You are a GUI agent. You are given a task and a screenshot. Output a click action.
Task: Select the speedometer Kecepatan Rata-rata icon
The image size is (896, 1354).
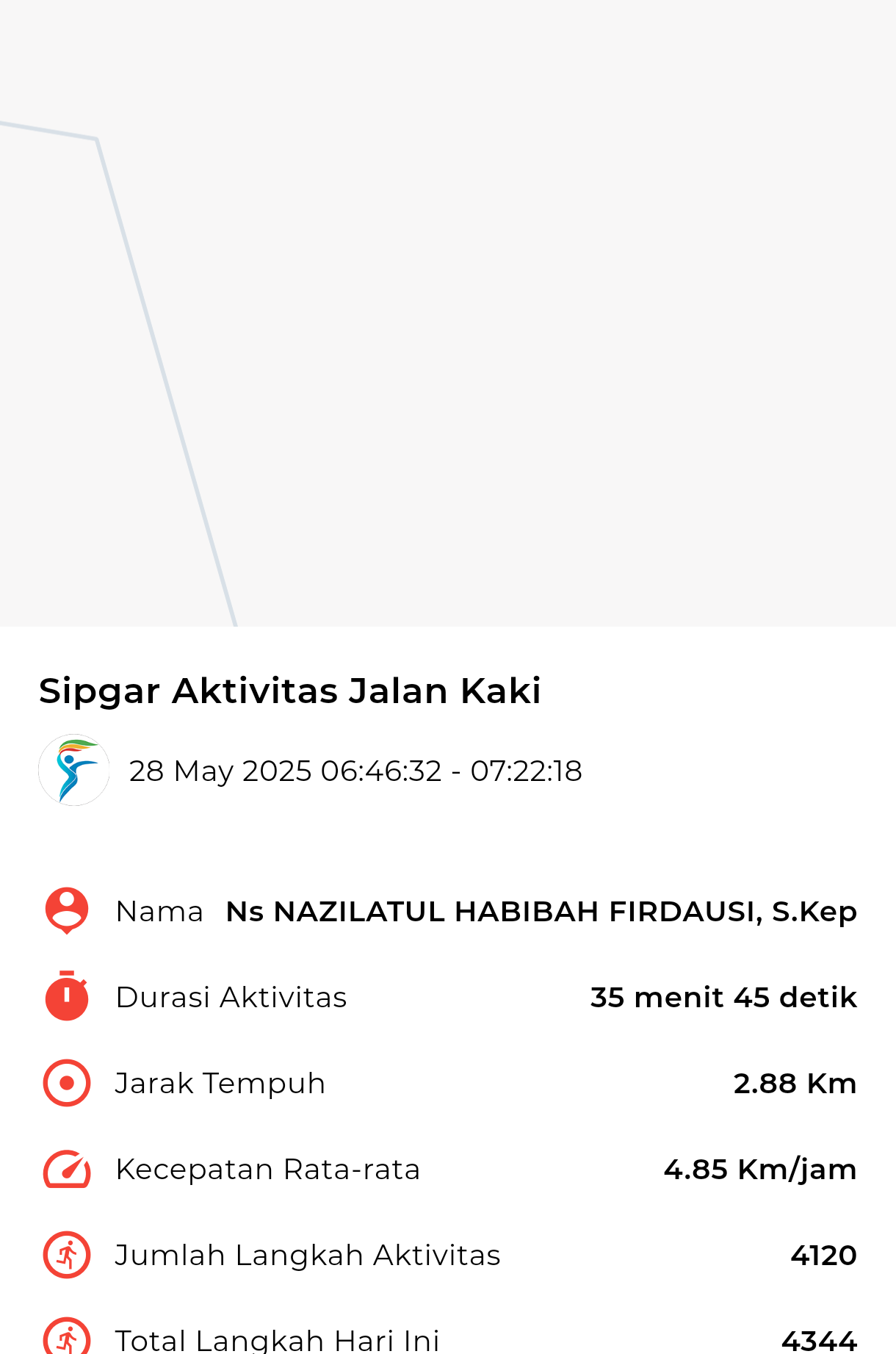(66, 1168)
